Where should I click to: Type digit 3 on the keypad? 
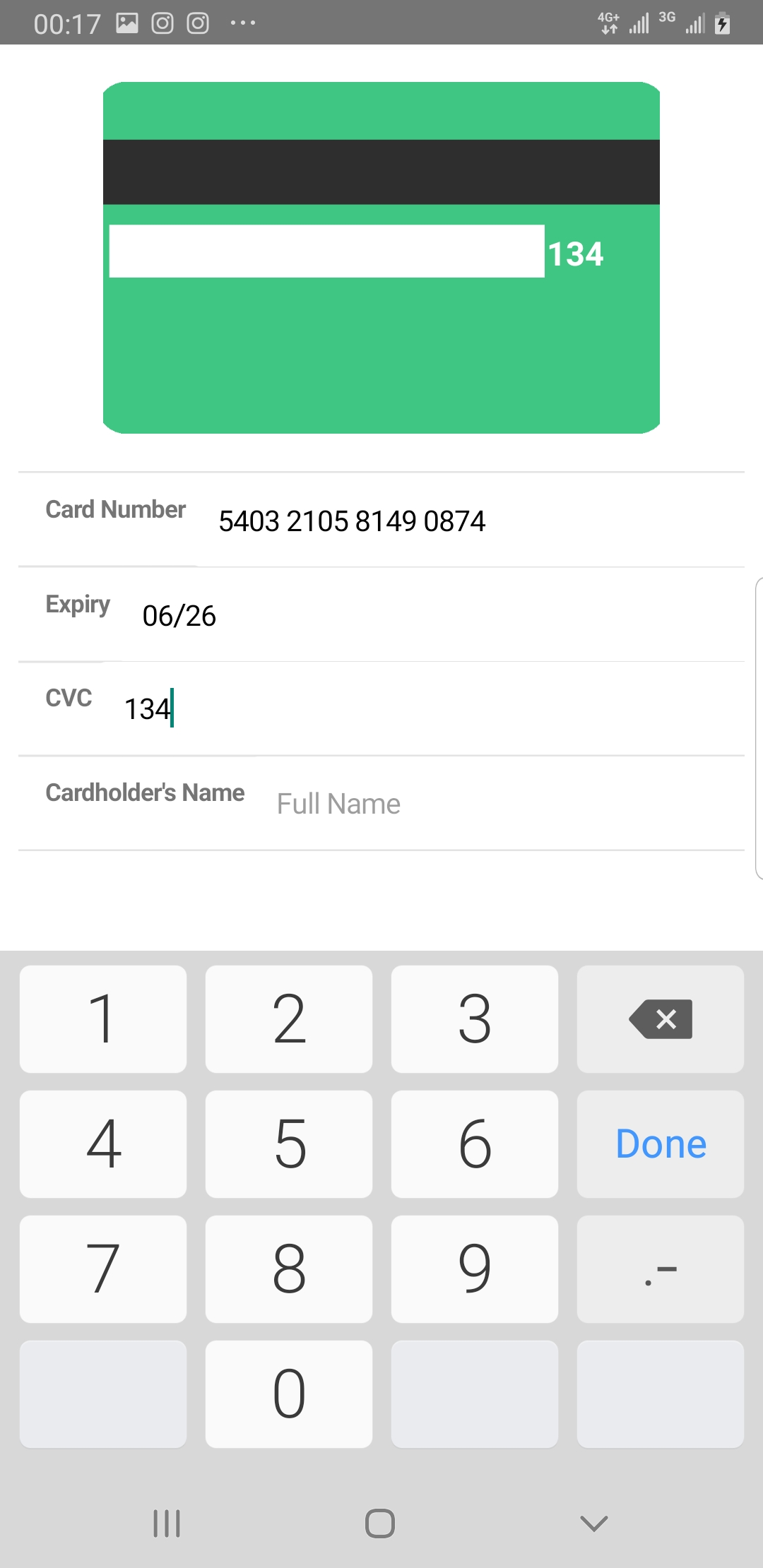474,1019
